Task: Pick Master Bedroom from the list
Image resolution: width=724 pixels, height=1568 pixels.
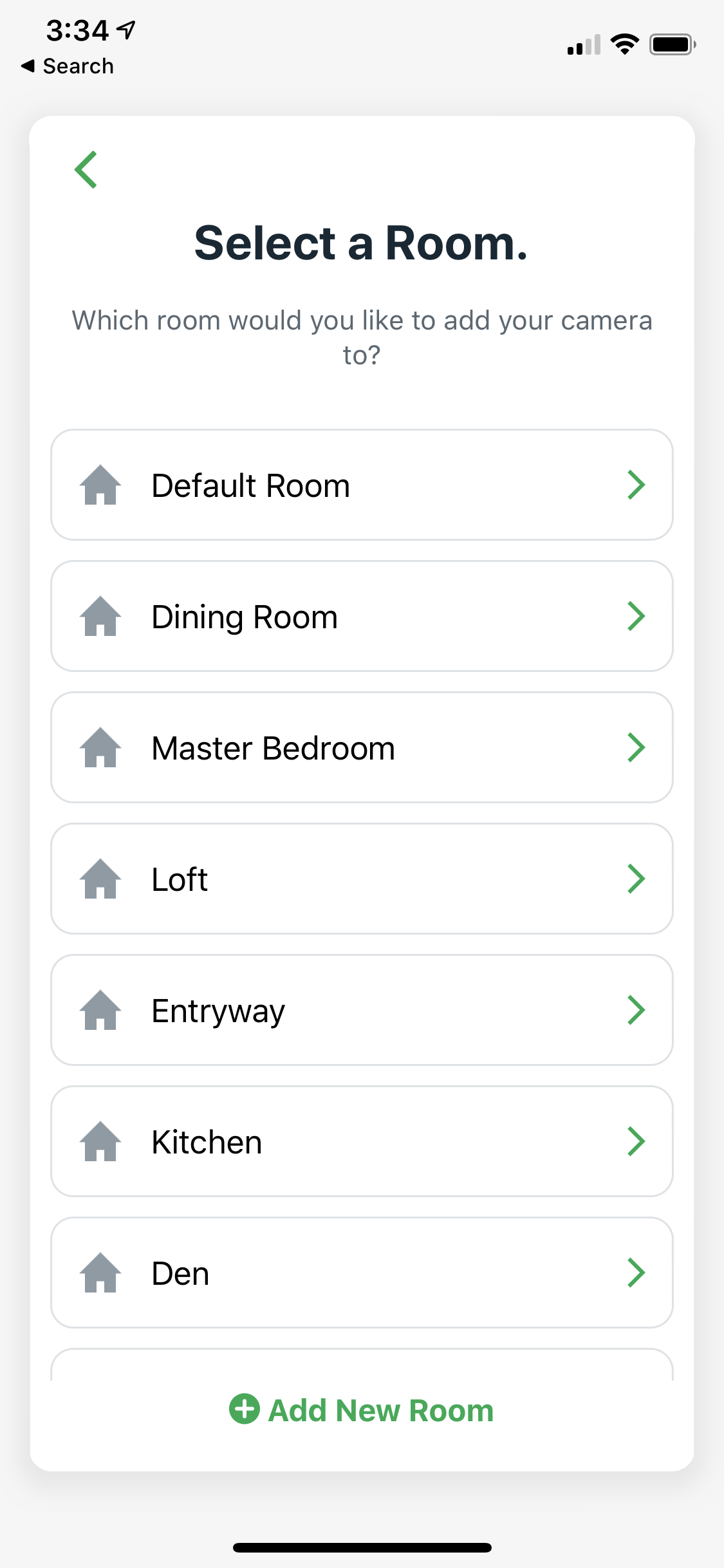Action: tap(362, 748)
